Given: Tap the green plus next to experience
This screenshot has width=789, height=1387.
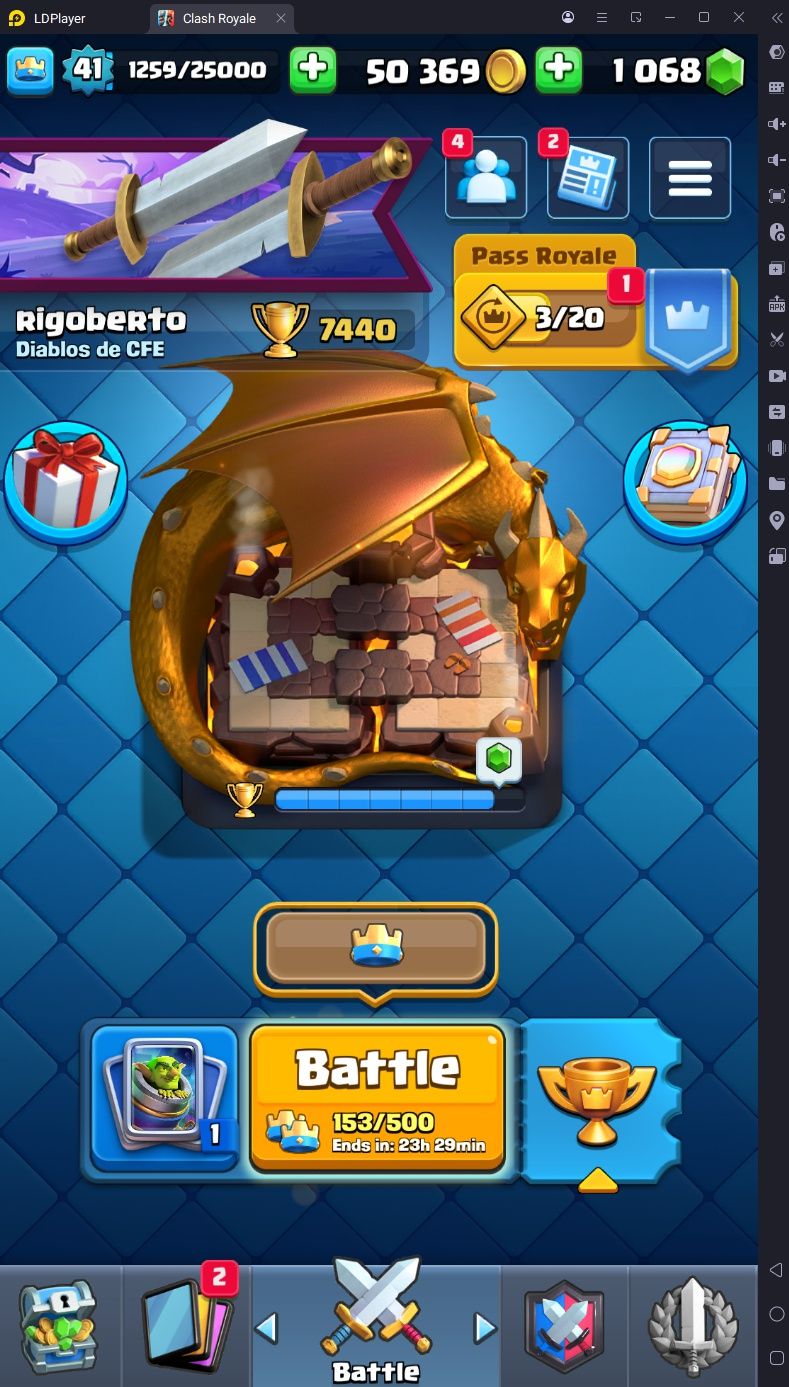Looking at the screenshot, I should [313, 70].
